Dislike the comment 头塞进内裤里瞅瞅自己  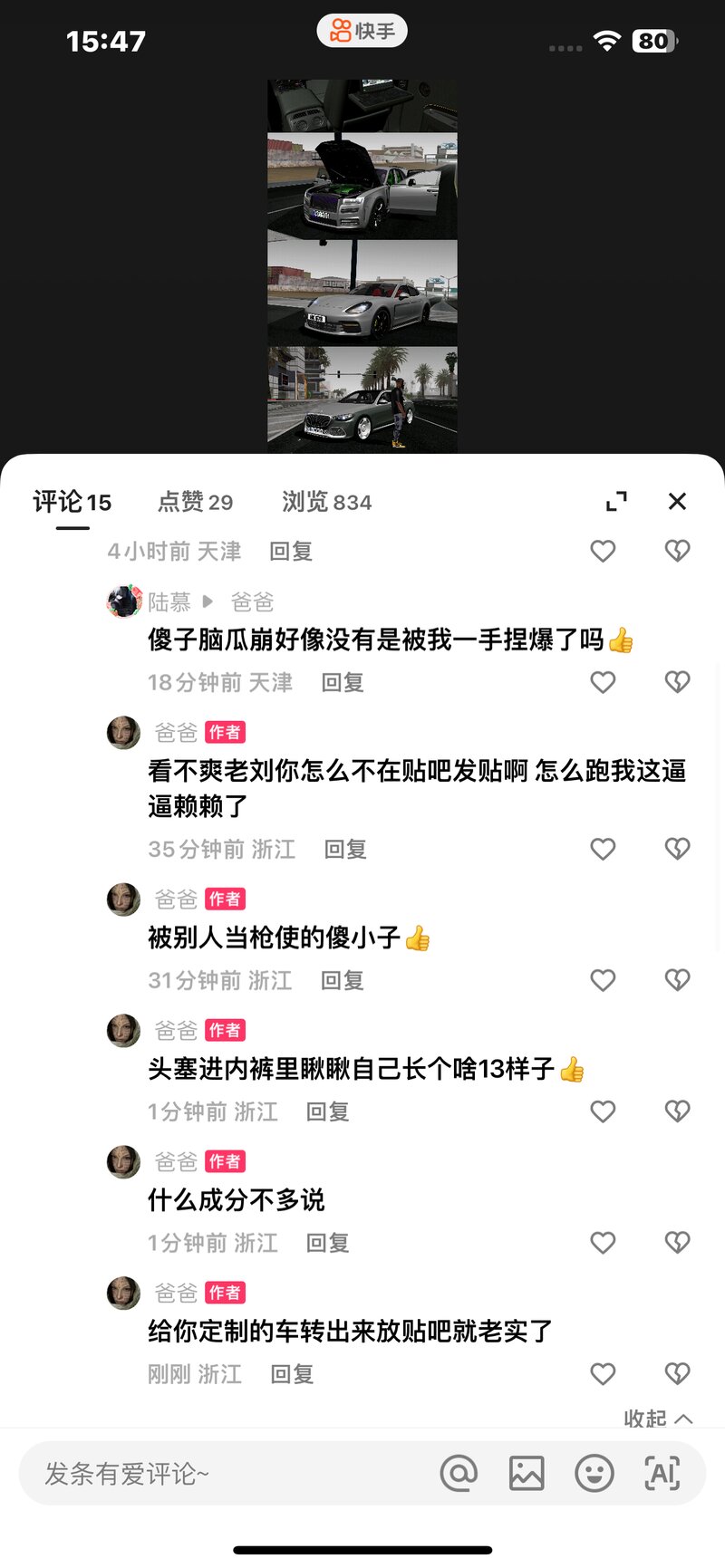tap(677, 1111)
